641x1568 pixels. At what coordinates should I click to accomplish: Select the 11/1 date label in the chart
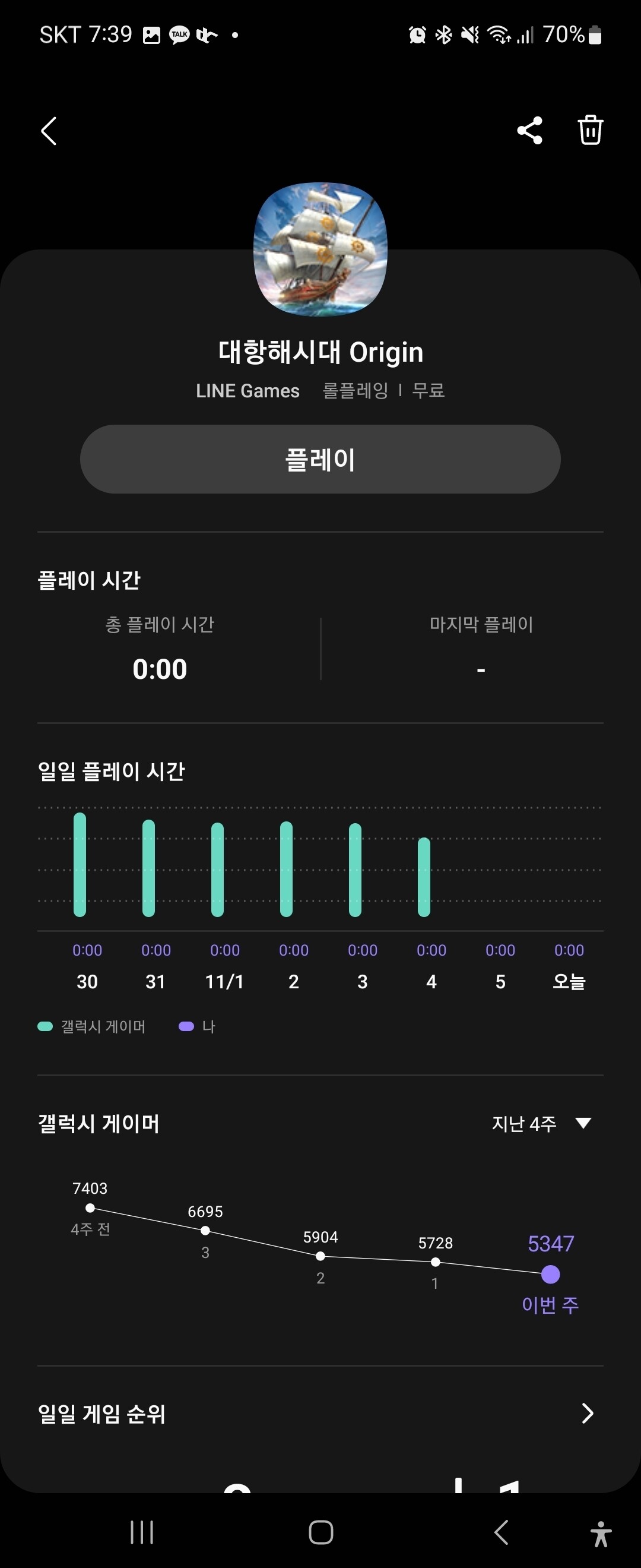(x=224, y=981)
